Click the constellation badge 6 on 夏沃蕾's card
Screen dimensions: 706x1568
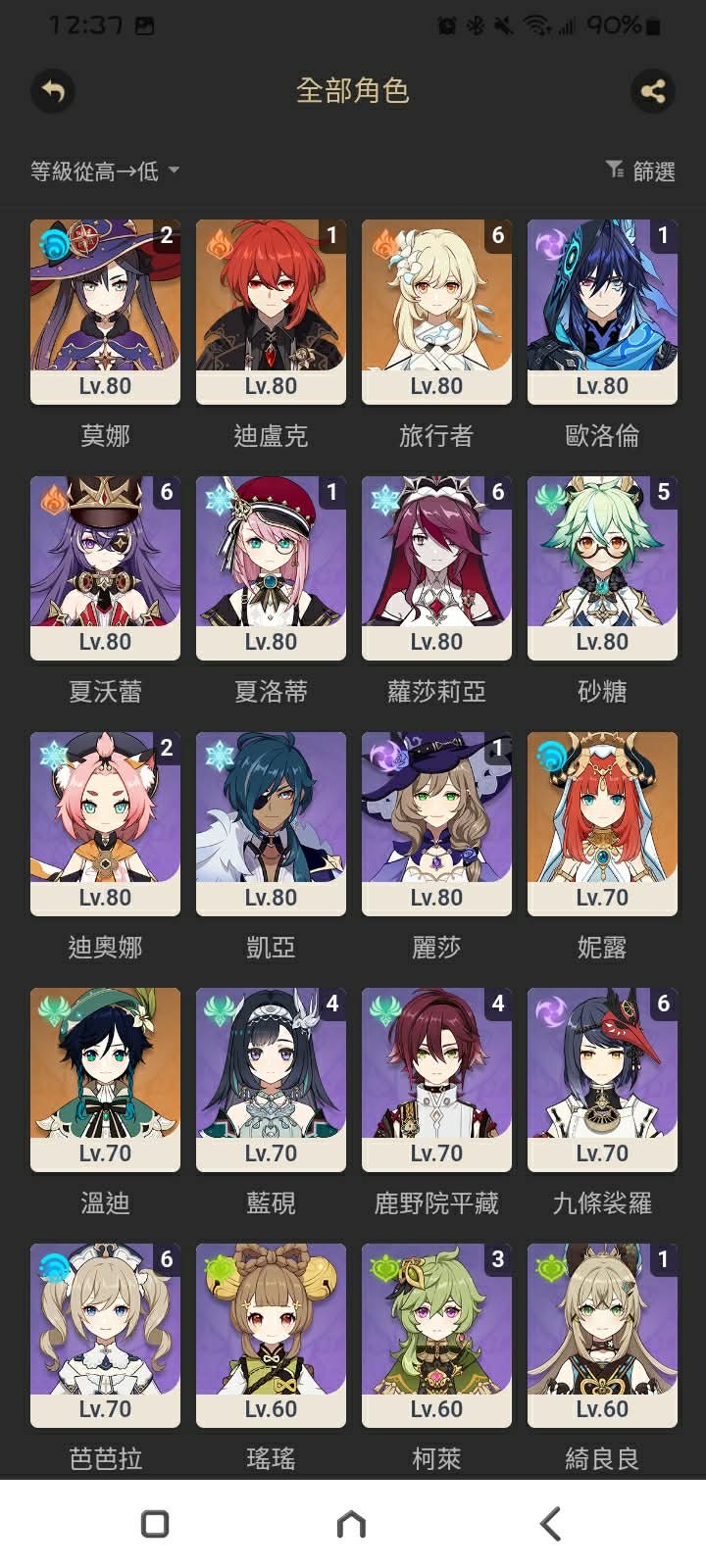coord(167,491)
